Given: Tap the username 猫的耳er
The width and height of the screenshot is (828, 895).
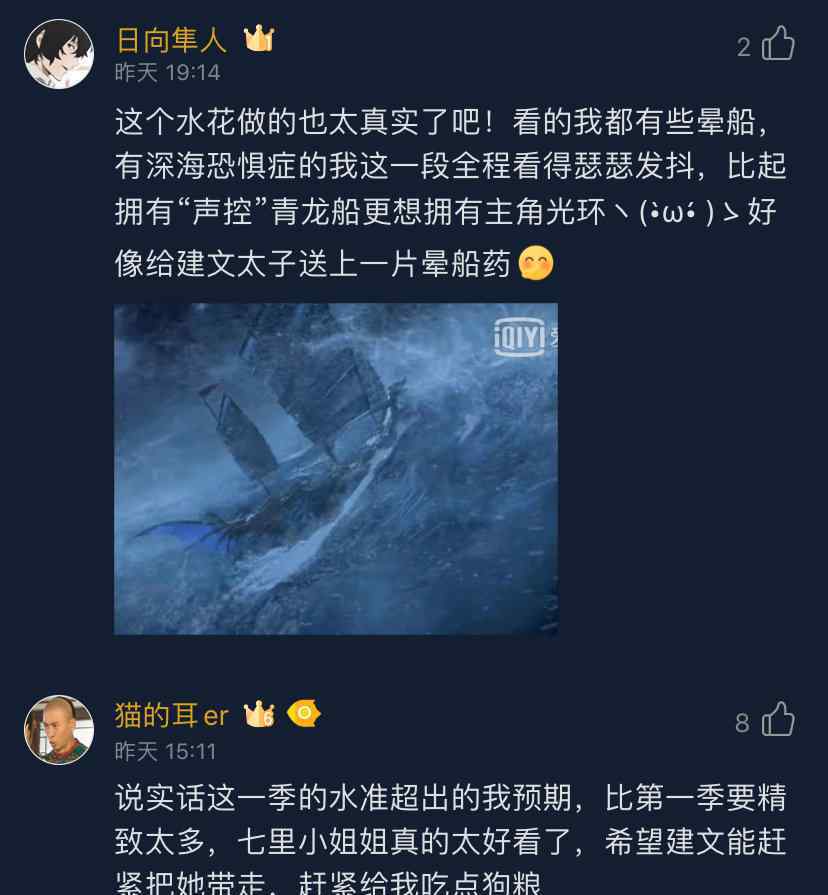Looking at the screenshot, I should pyautogui.click(x=172, y=715).
